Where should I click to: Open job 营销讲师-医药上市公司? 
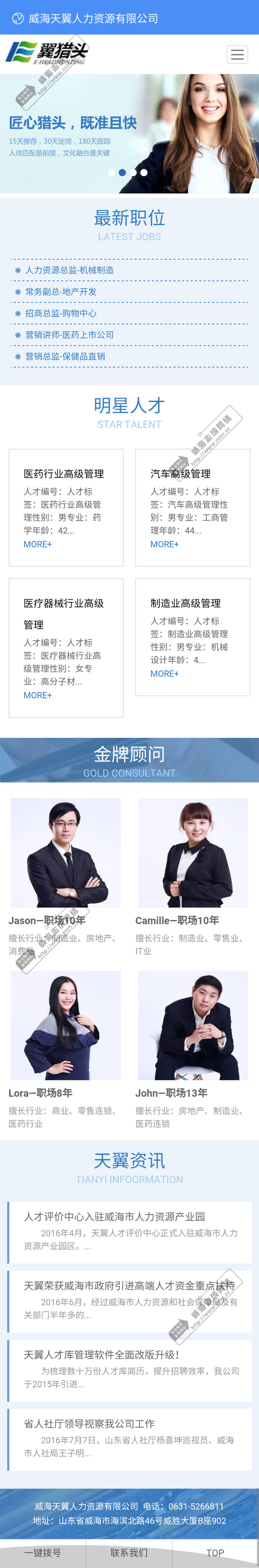tap(70, 335)
